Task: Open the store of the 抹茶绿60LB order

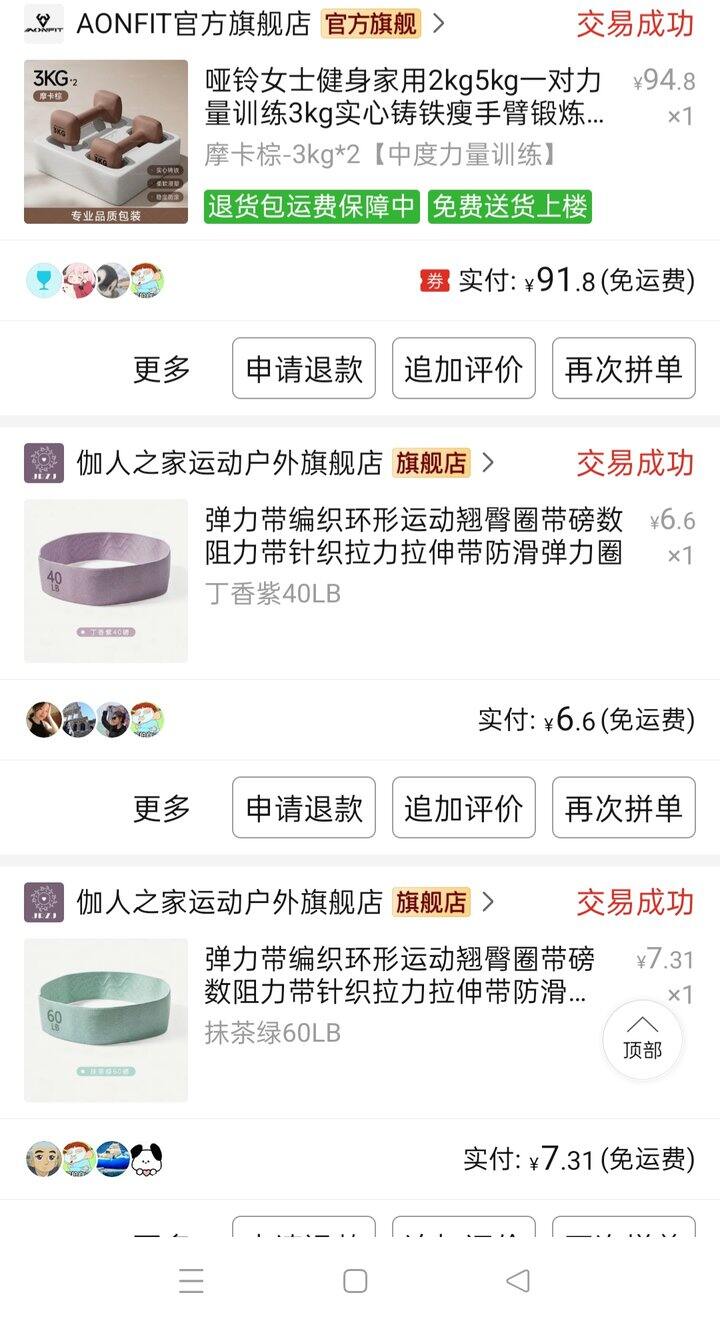Action: click(x=260, y=902)
